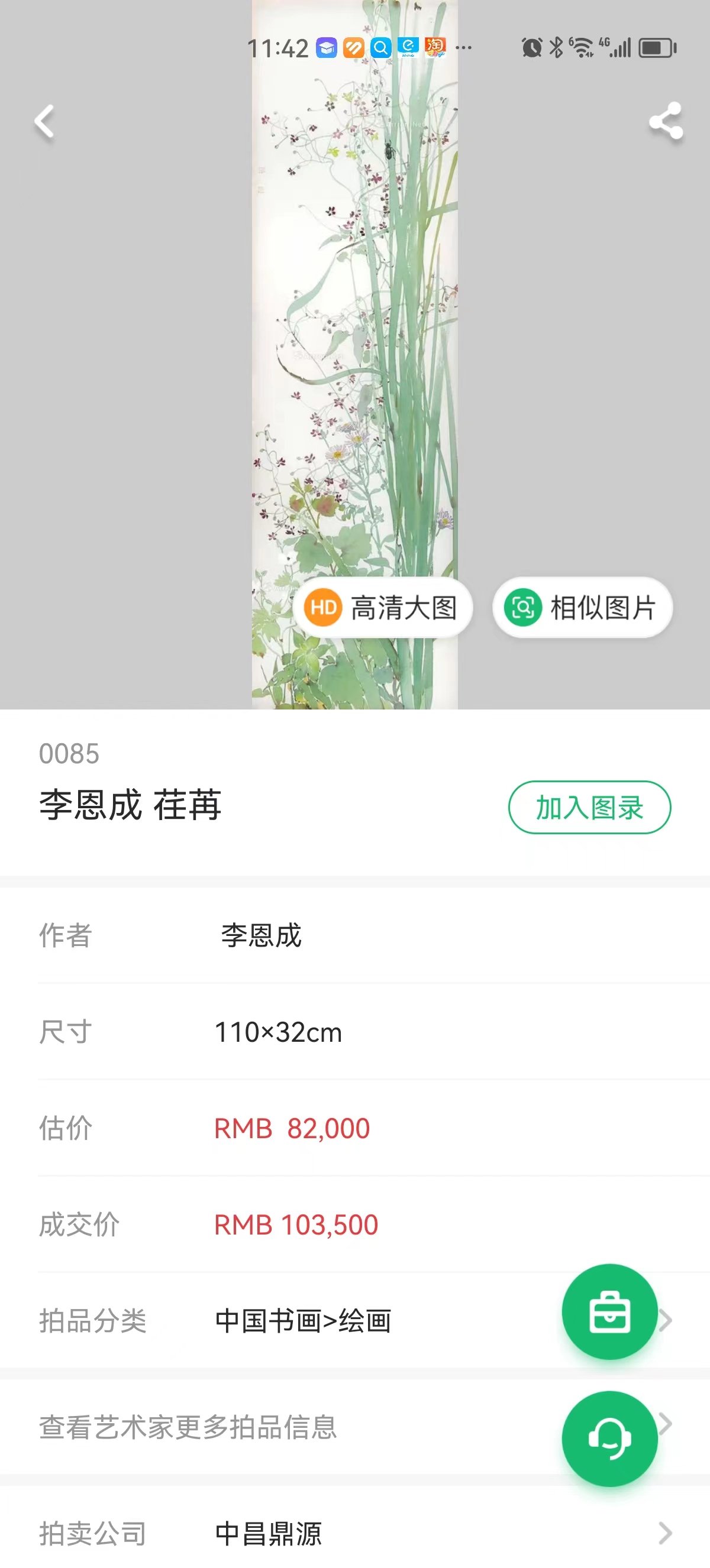Tap the green briefcase floating button
Viewport: 710px width, 1568px height.
609,1311
